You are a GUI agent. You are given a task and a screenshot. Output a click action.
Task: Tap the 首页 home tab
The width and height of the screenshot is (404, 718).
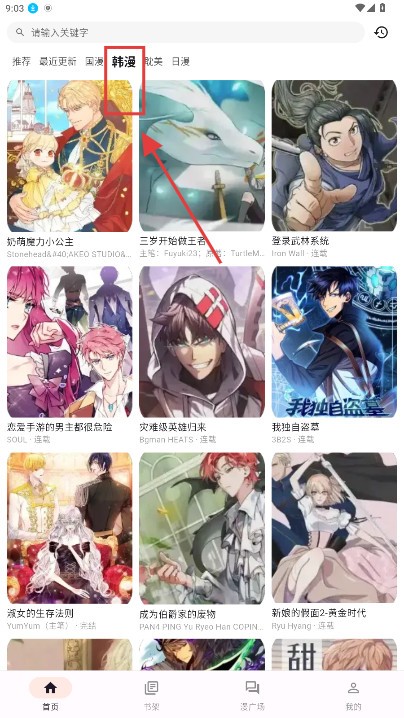tap(50, 695)
